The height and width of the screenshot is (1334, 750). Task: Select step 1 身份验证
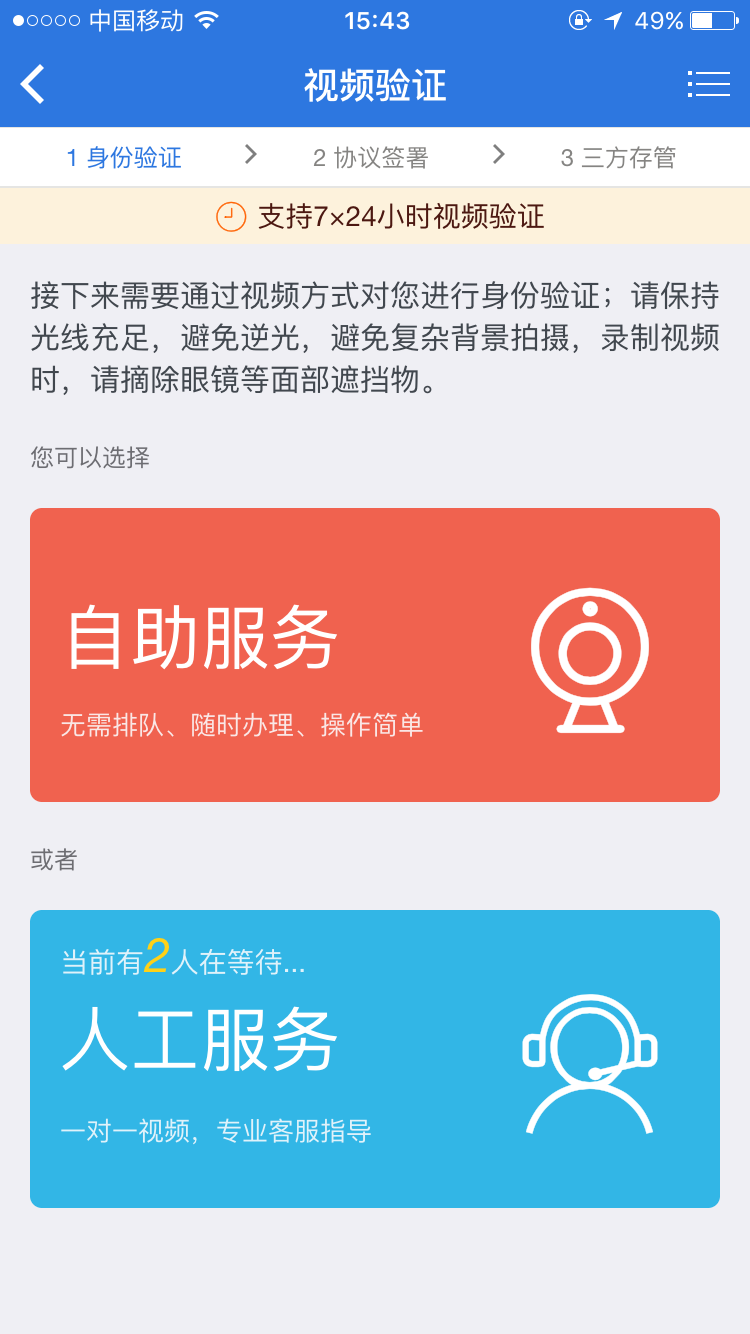tap(124, 157)
